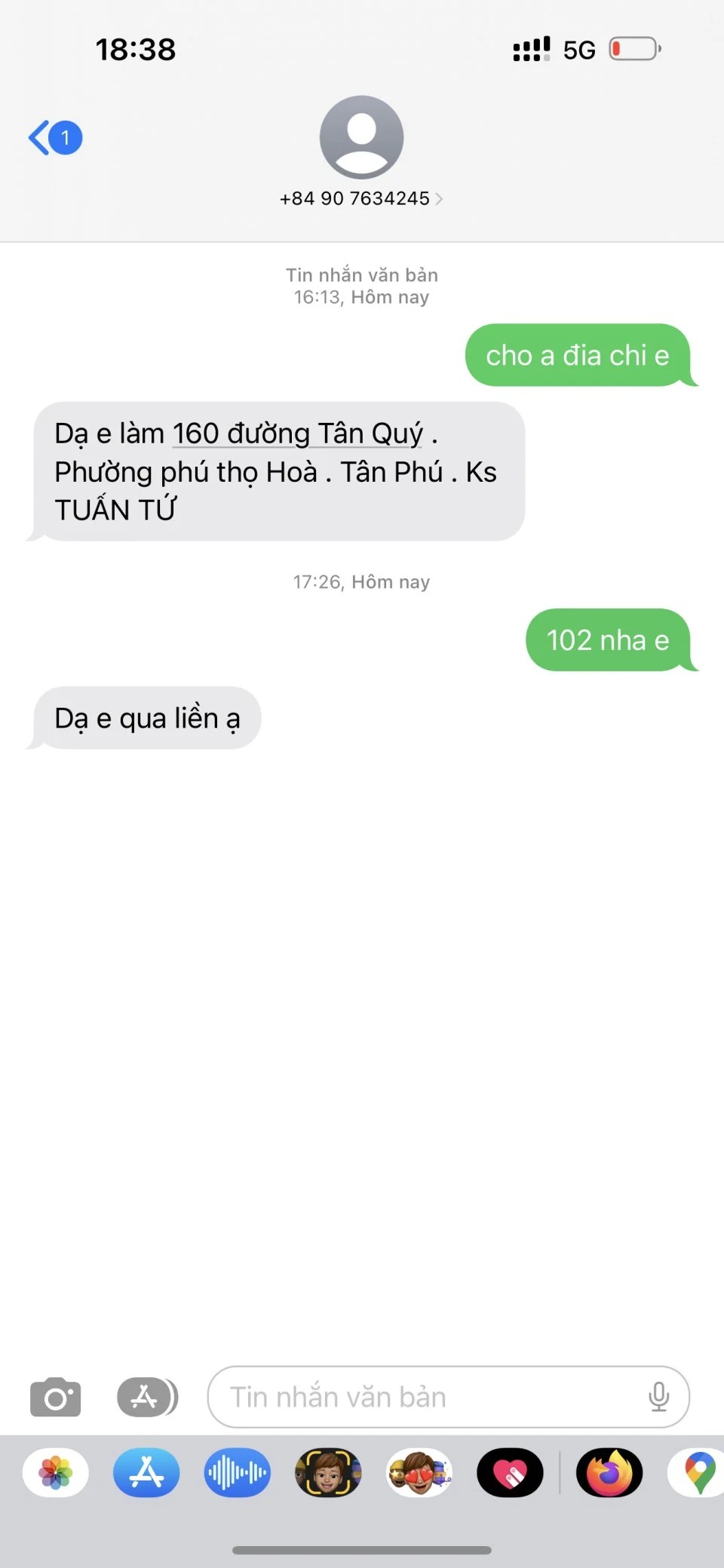Open contact details for +84 90 7634245
This screenshot has height=1568, width=724.
coord(361,198)
